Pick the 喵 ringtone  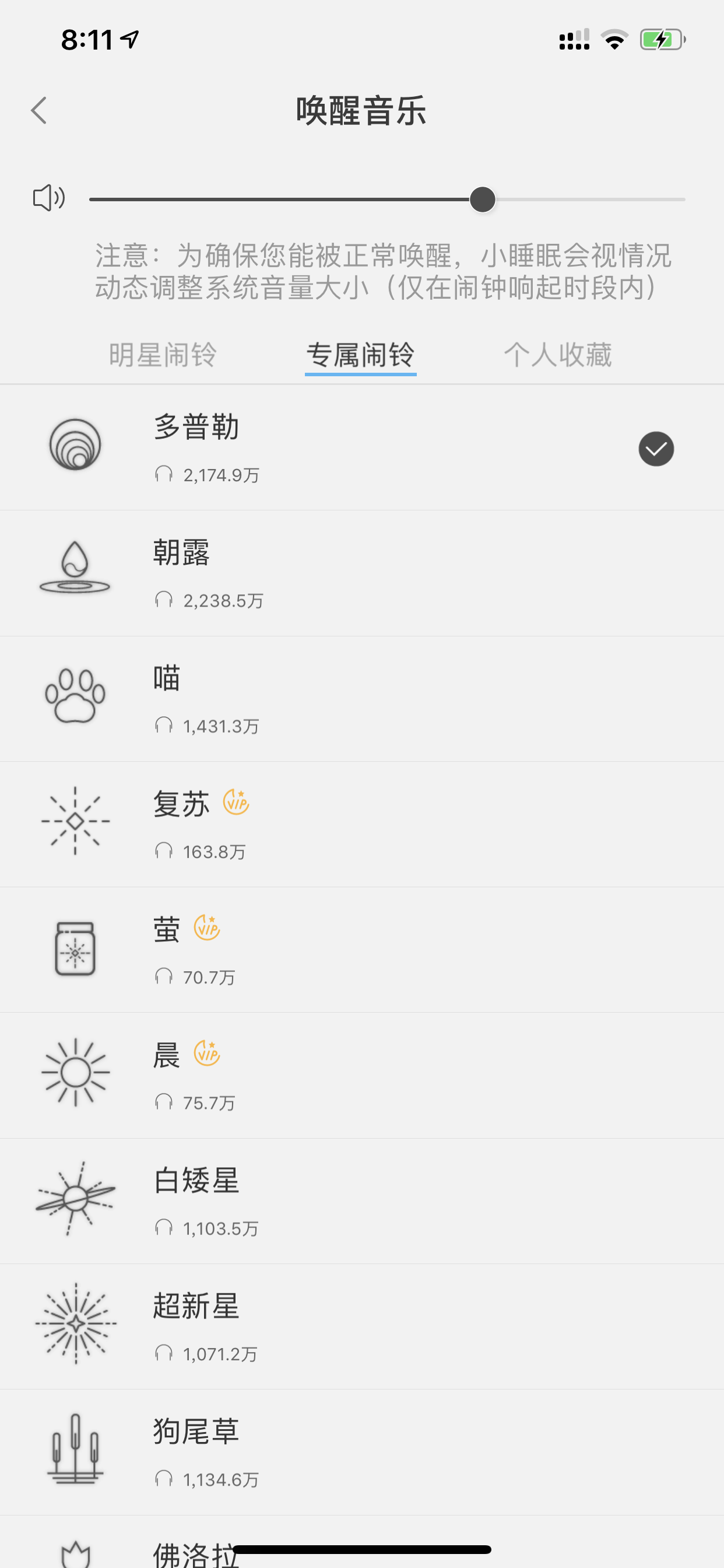(362, 699)
